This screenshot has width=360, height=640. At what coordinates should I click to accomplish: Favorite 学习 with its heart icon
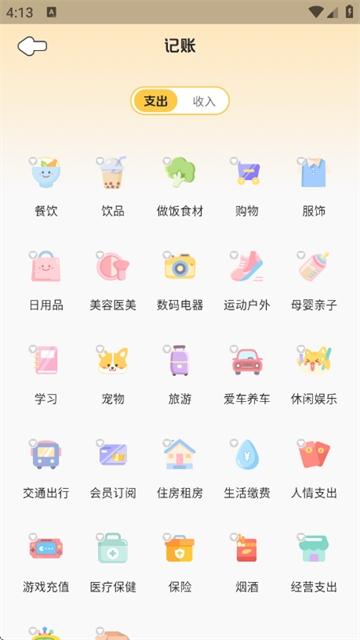click(x=33, y=349)
